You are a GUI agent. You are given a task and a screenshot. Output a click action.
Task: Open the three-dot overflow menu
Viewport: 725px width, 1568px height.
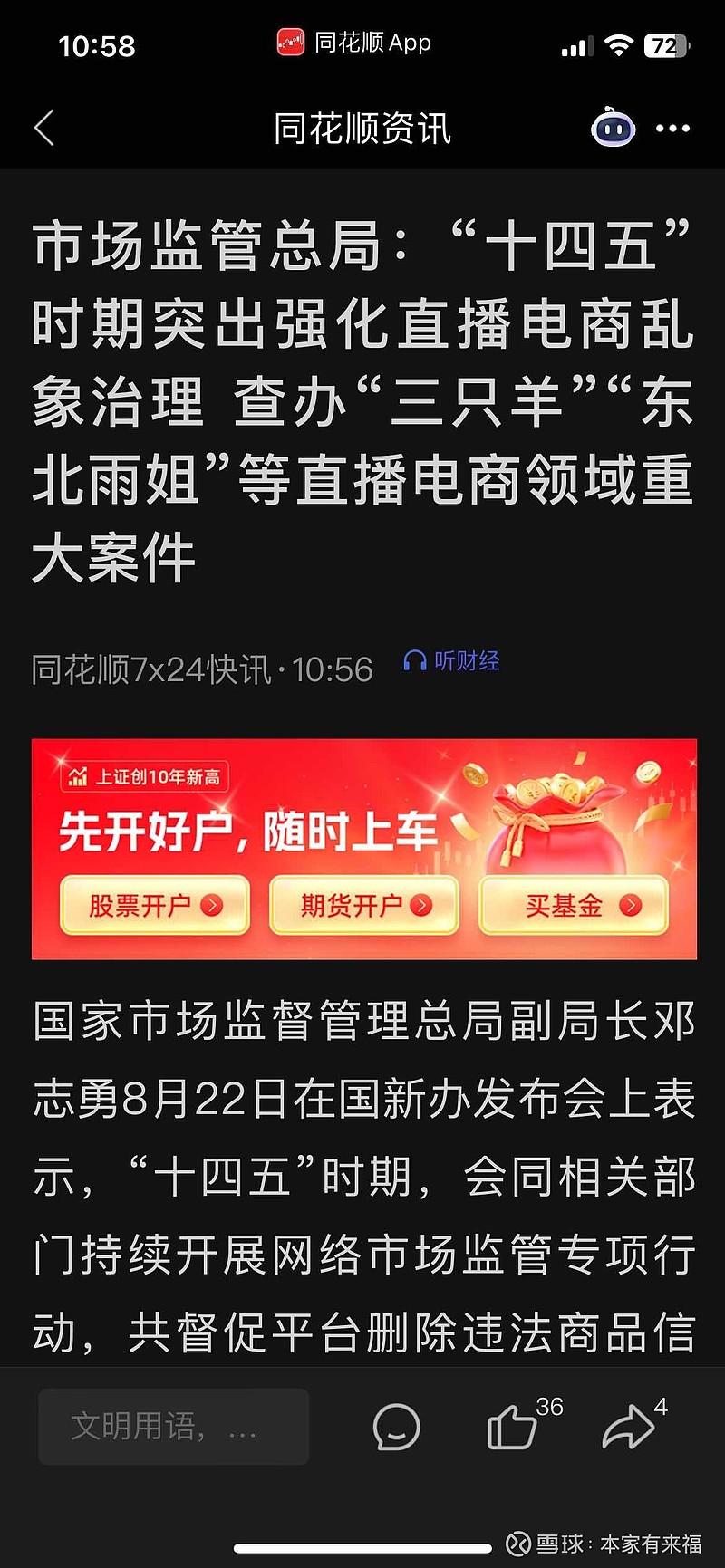click(x=672, y=129)
